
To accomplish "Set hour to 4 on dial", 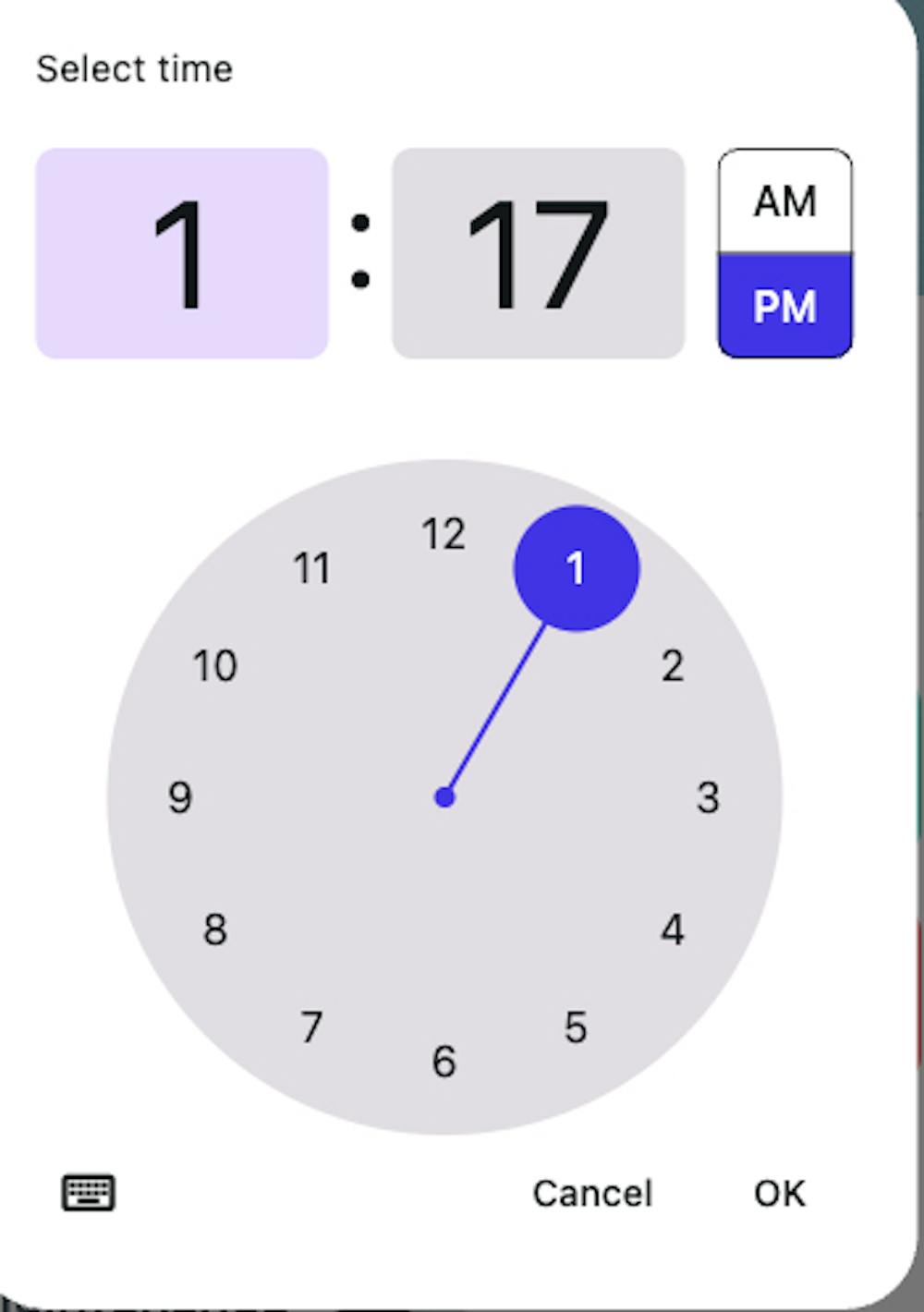I will pos(673,929).
